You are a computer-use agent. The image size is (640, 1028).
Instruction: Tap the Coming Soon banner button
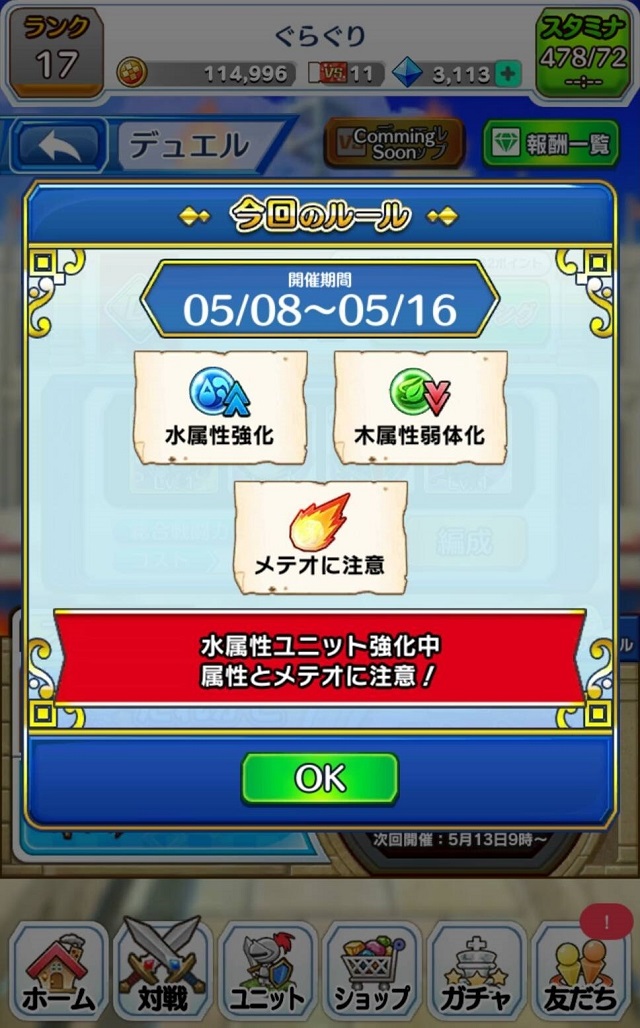pos(394,144)
